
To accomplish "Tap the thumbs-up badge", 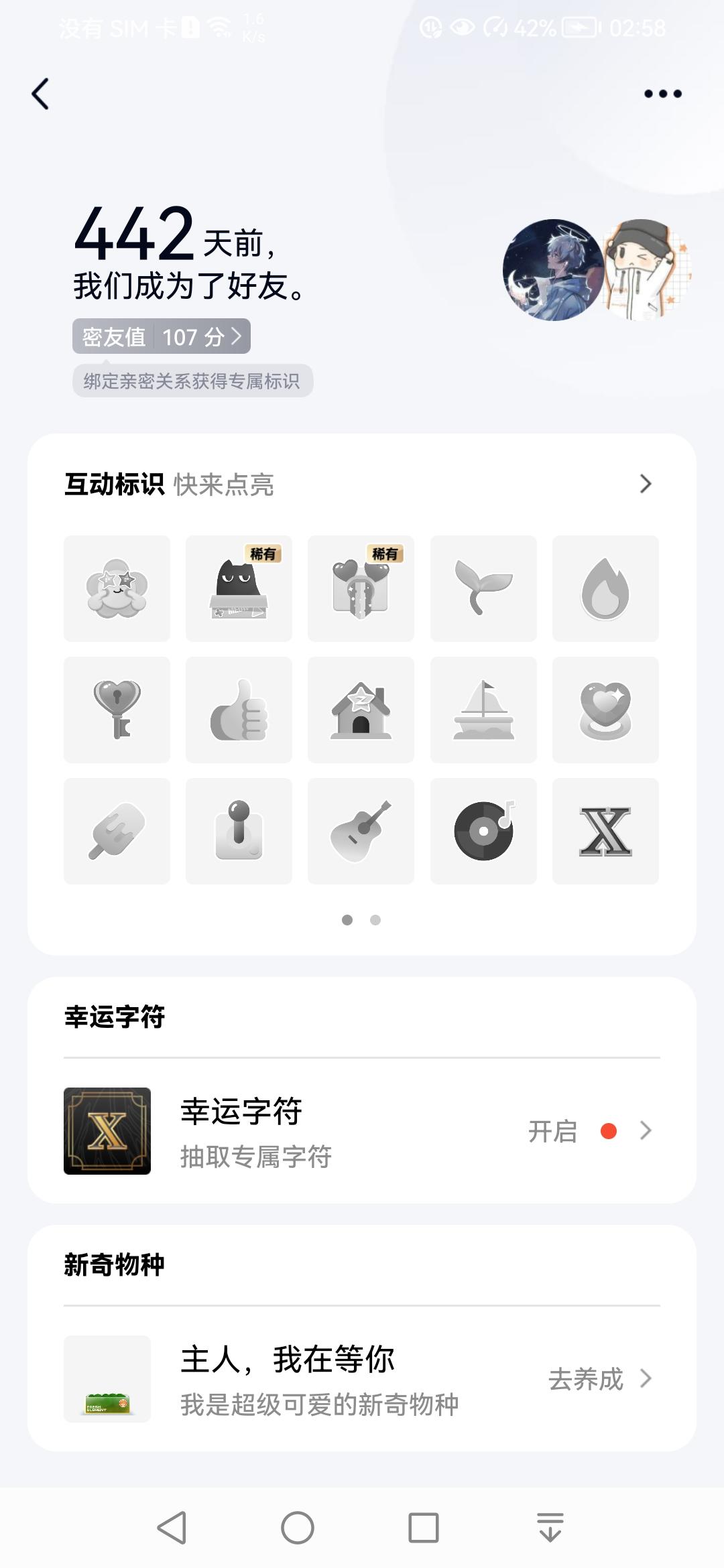I will point(239,710).
